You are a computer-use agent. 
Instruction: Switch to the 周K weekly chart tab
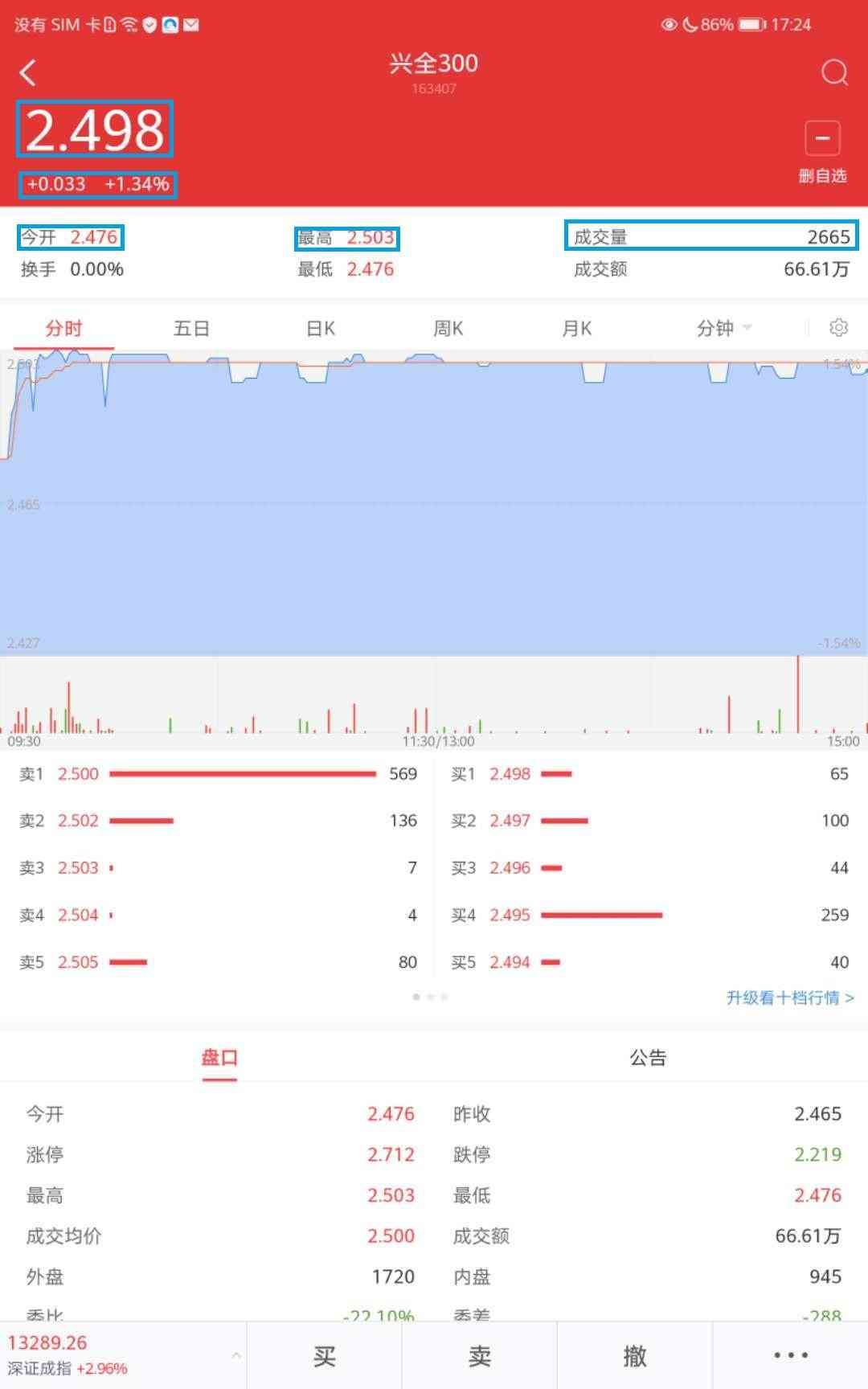pos(447,327)
